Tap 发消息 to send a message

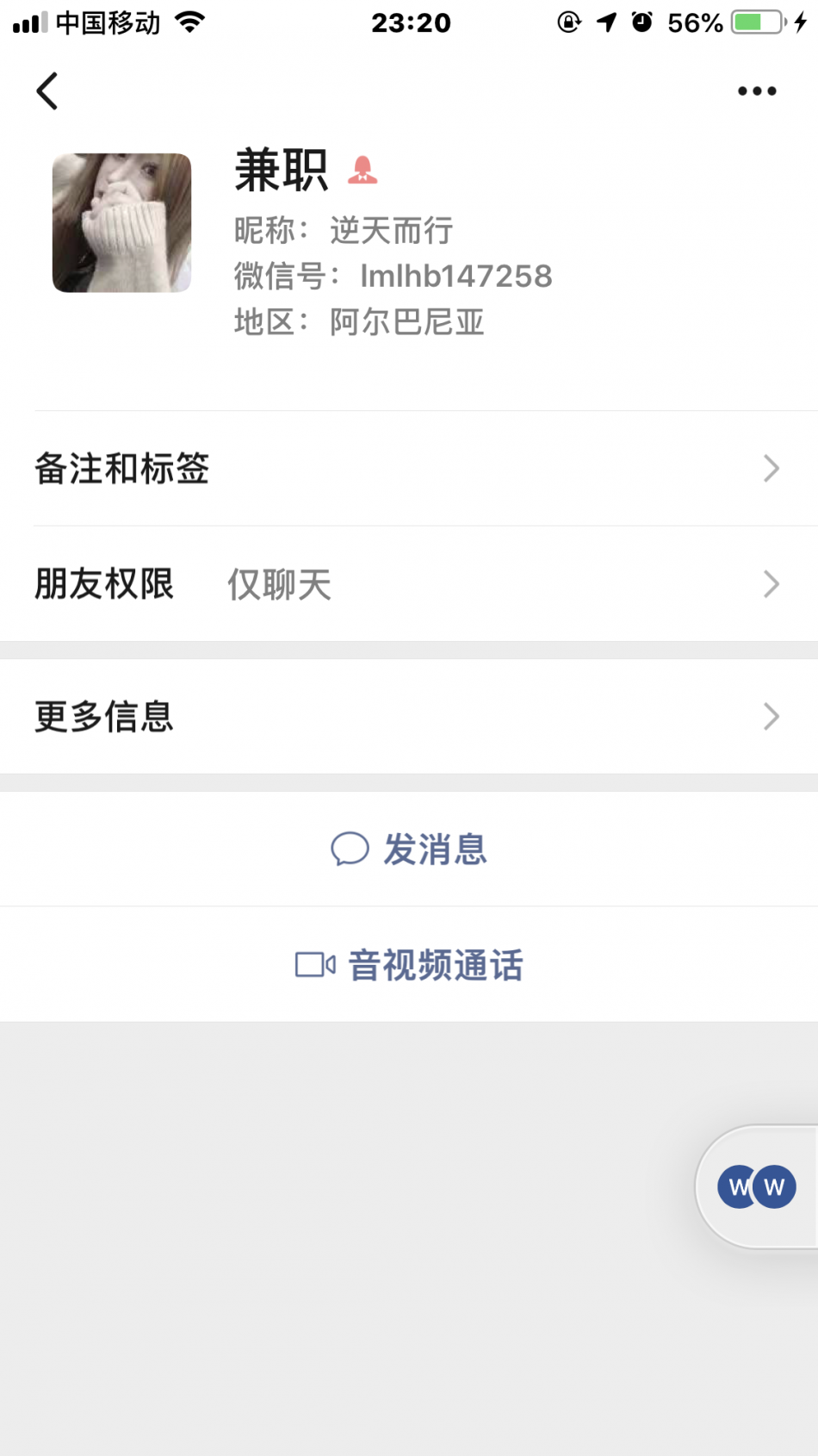pyautogui.click(x=409, y=849)
